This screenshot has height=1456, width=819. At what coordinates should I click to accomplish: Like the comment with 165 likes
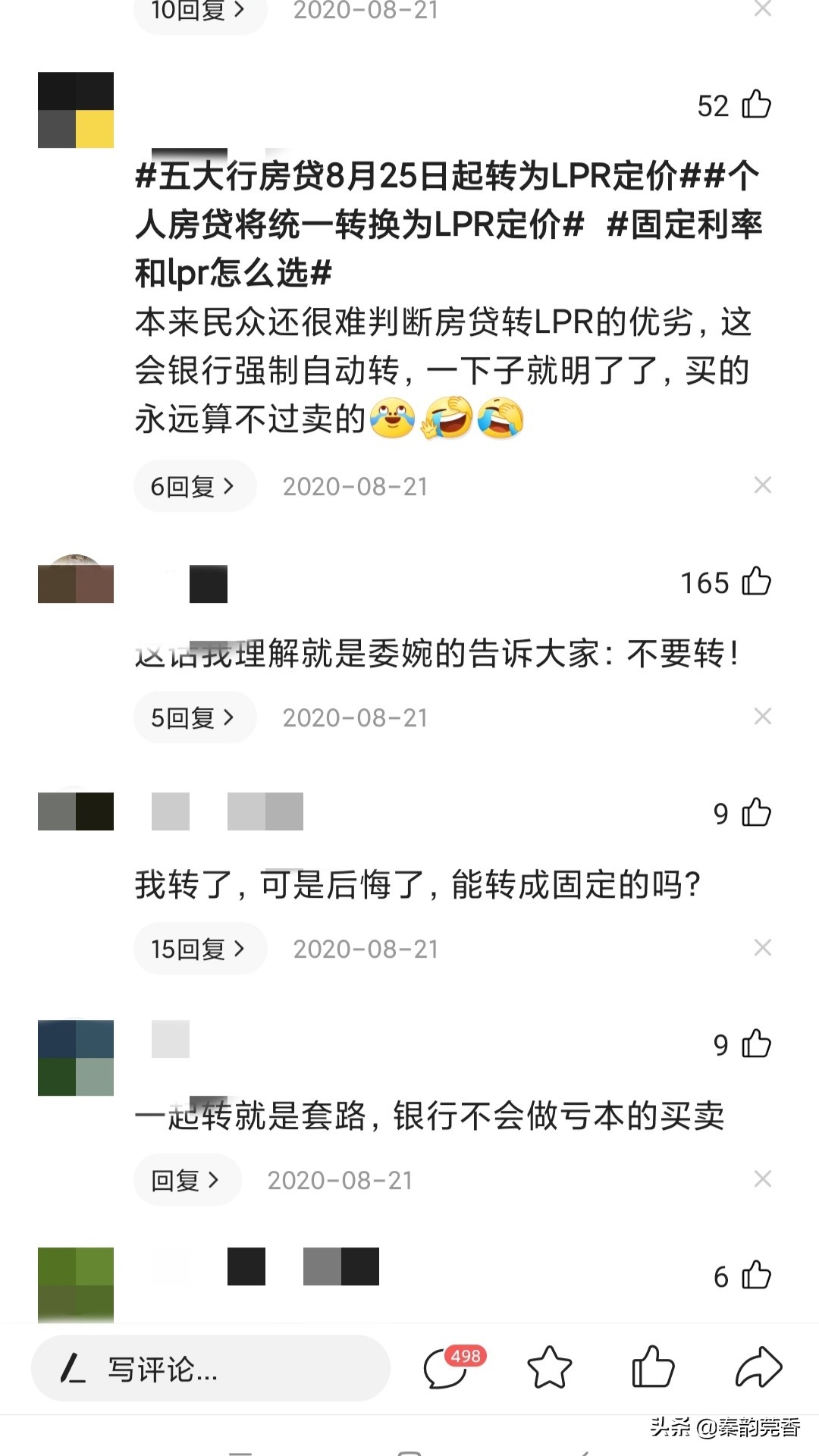756,582
